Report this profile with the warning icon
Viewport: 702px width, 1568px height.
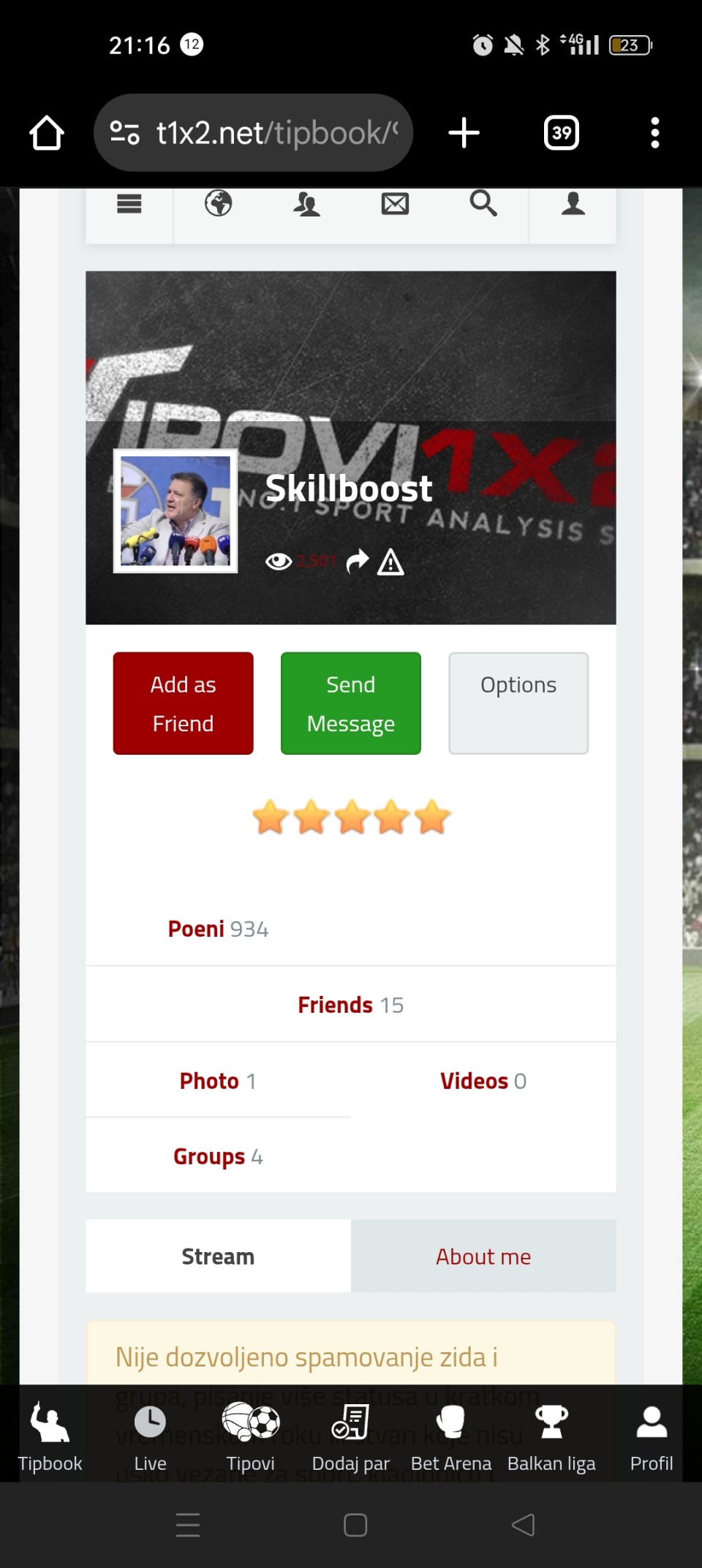pyautogui.click(x=390, y=562)
